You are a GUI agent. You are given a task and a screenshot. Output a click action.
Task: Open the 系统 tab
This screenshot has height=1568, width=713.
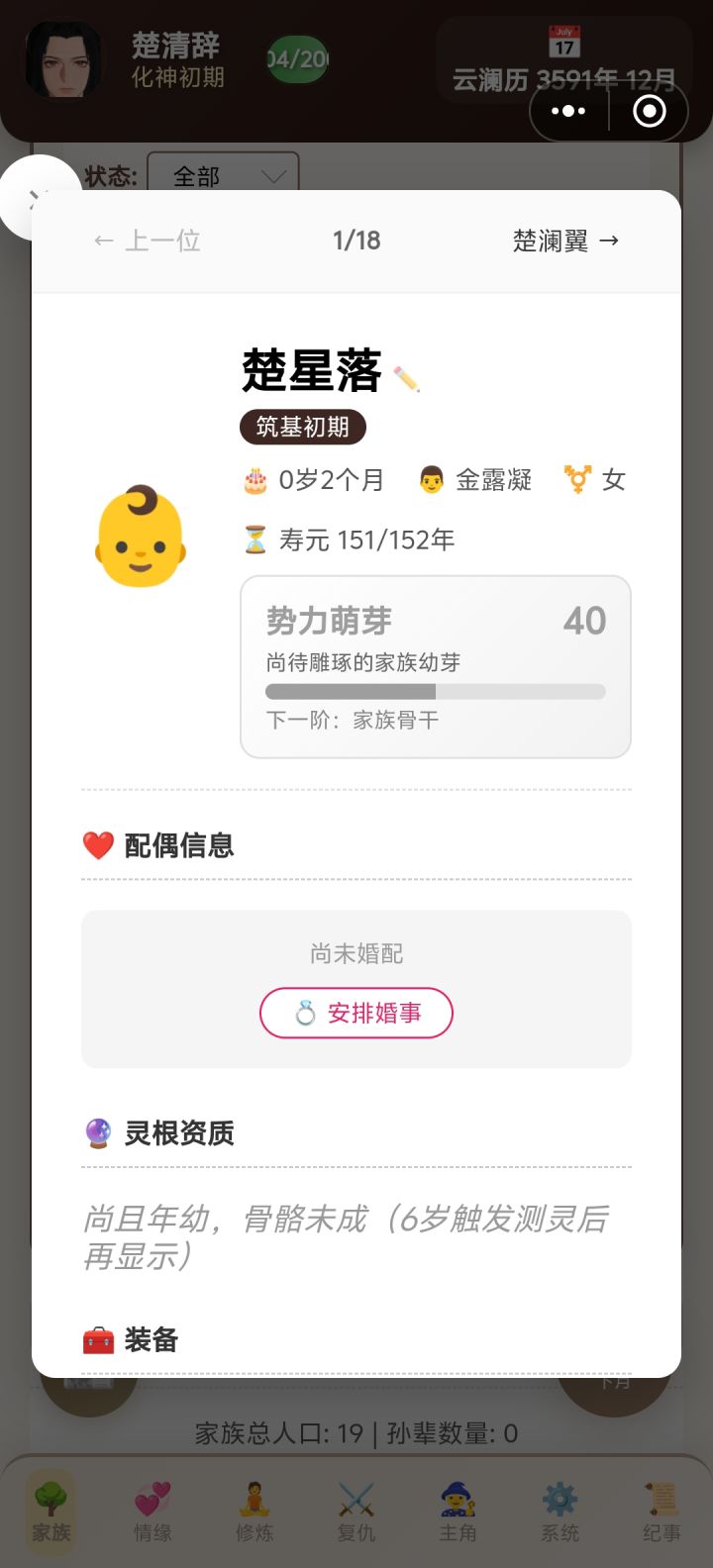pyautogui.click(x=560, y=1512)
